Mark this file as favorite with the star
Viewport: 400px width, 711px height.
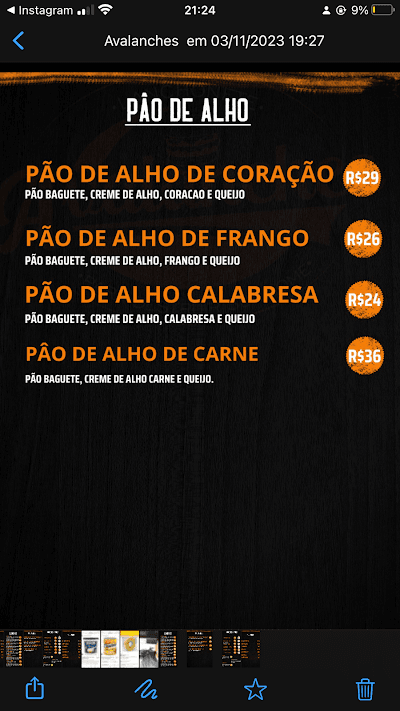(x=255, y=690)
